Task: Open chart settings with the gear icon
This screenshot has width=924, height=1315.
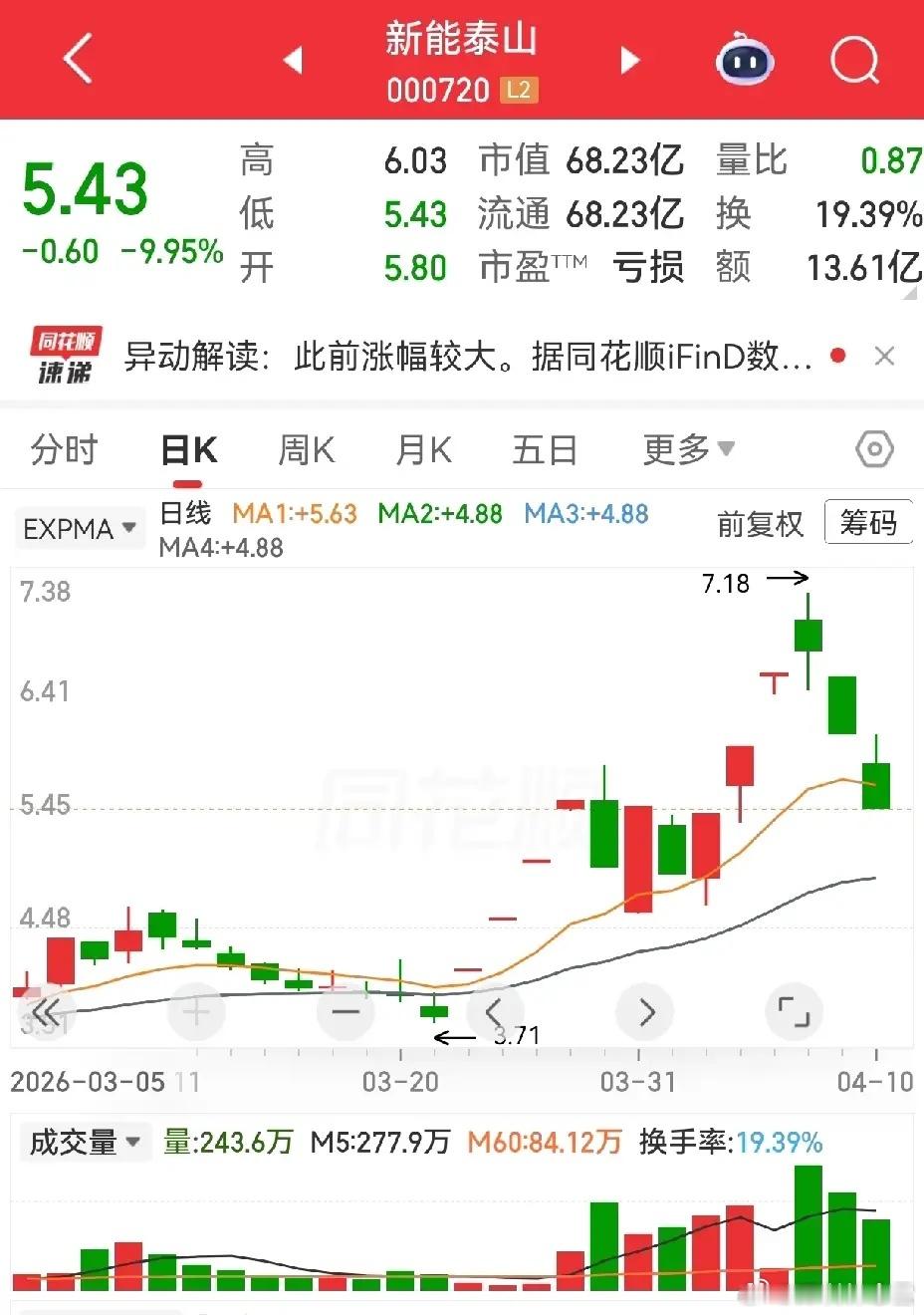Action: (873, 448)
